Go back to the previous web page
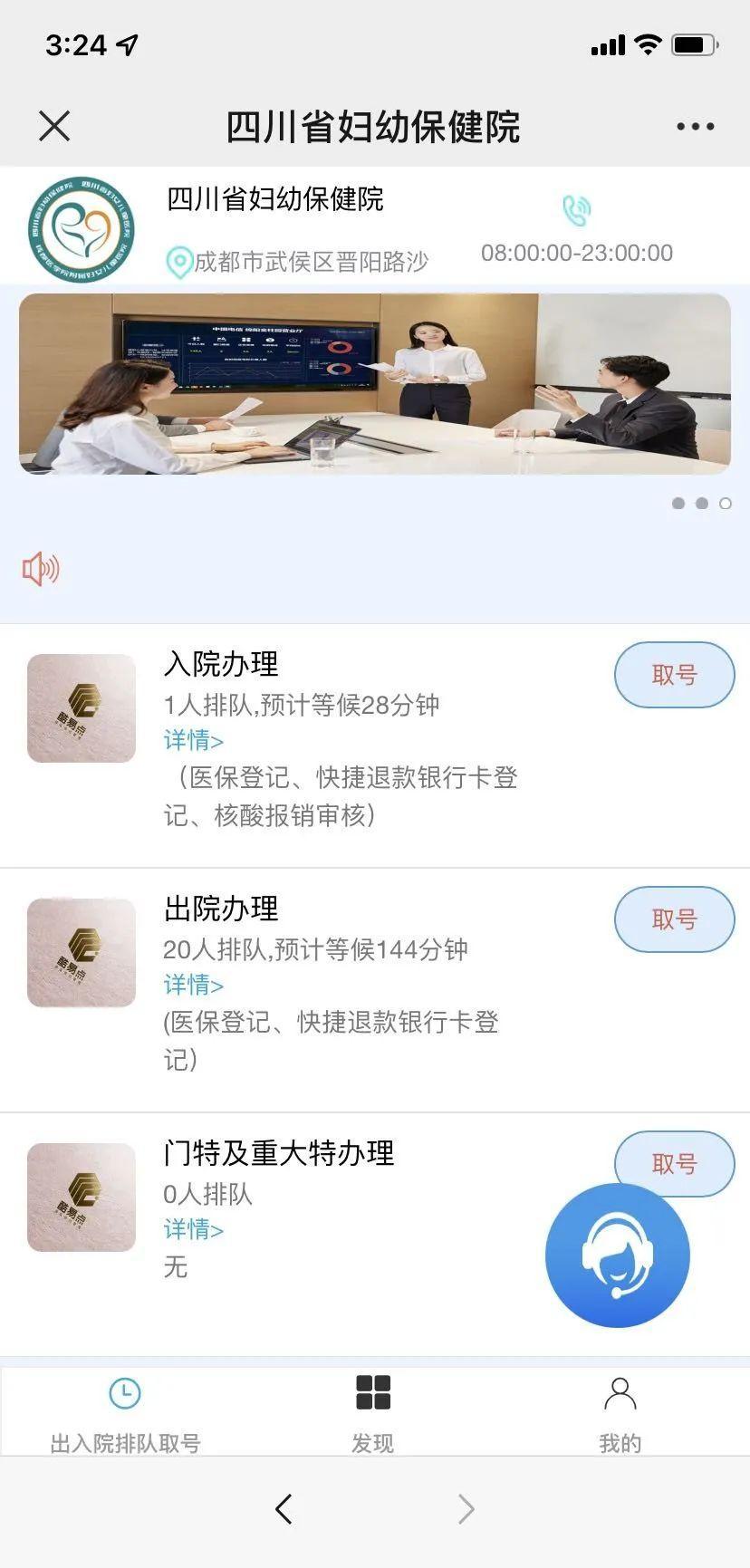Viewport: 750px width, 1568px height. point(284,1509)
